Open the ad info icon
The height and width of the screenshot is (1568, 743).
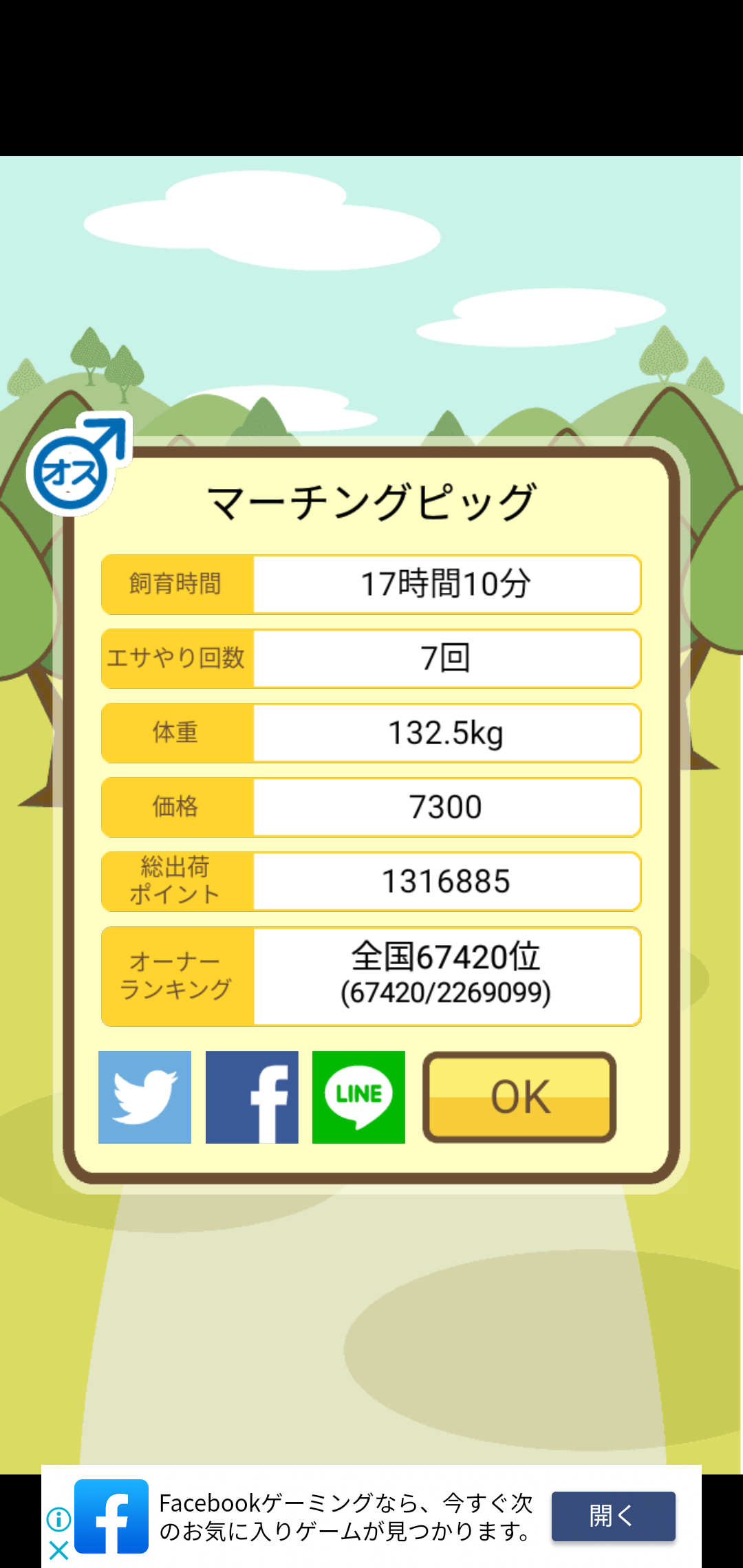point(59,1518)
